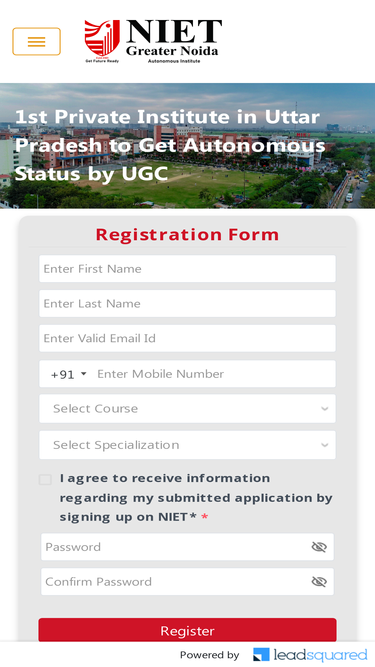Show the Password field text

click(319, 547)
